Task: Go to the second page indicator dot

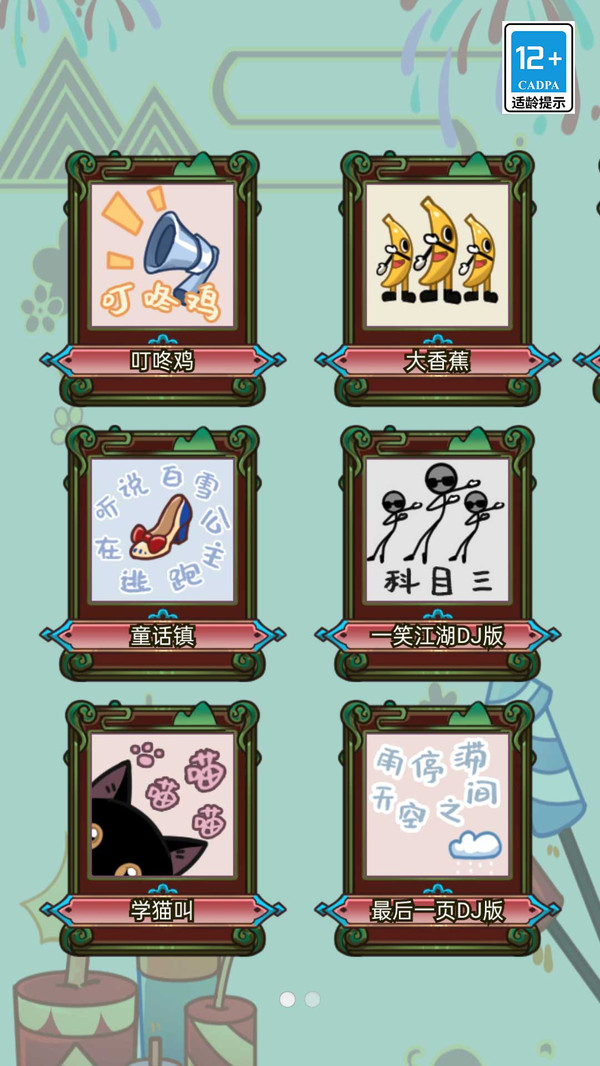Action: tap(312, 999)
